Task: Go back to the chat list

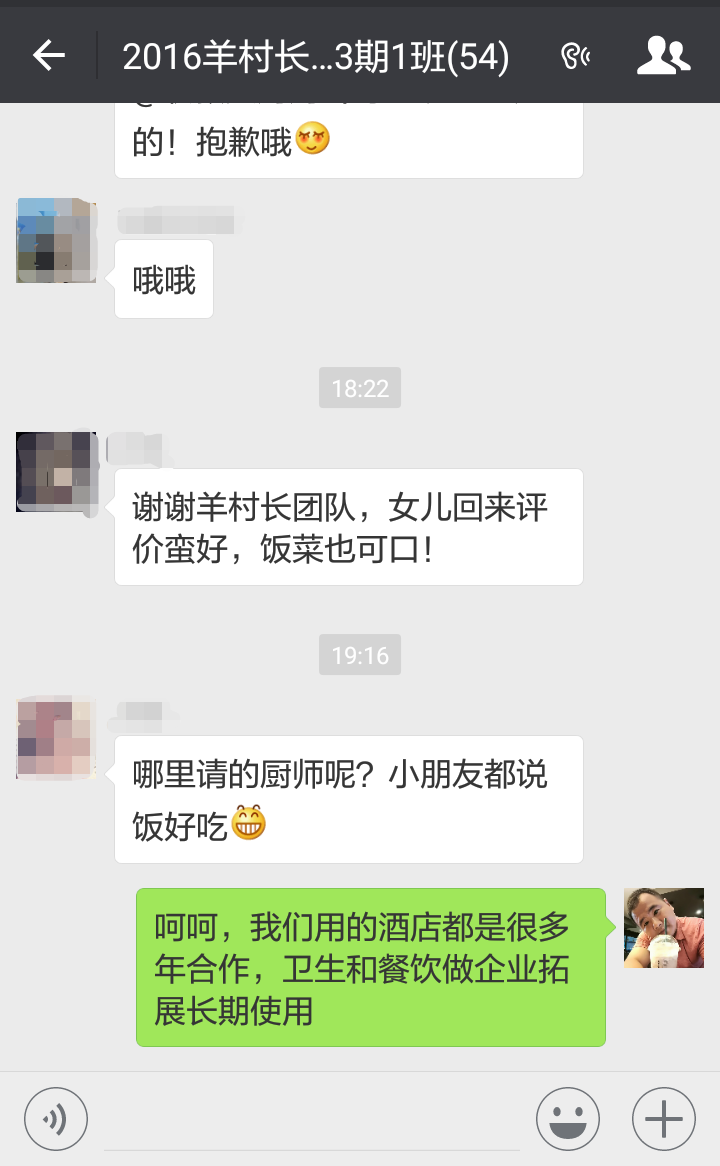Action: click(49, 56)
